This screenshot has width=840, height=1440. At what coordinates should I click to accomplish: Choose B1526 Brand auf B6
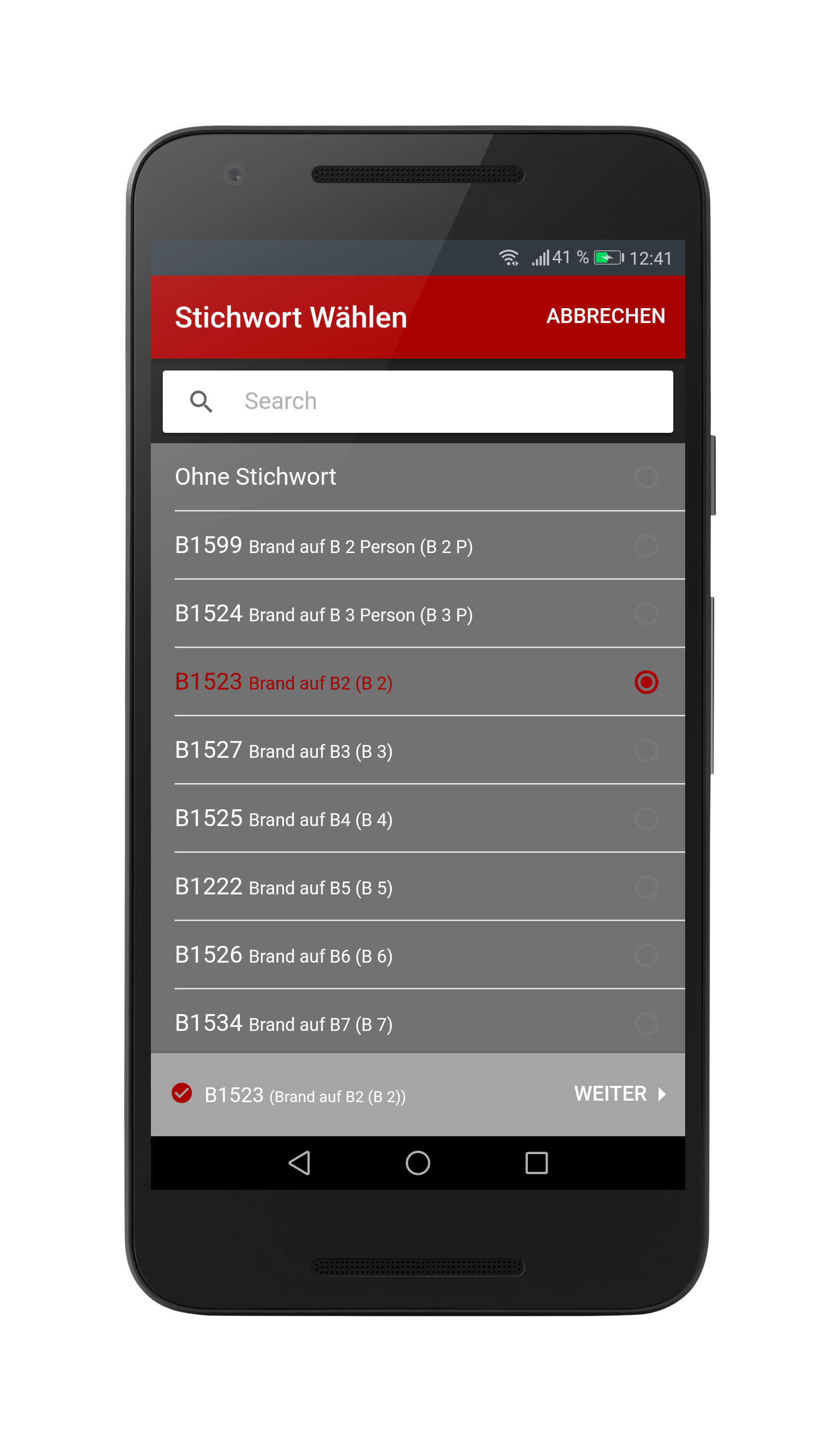pyautogui.click(x=418, y=954)
